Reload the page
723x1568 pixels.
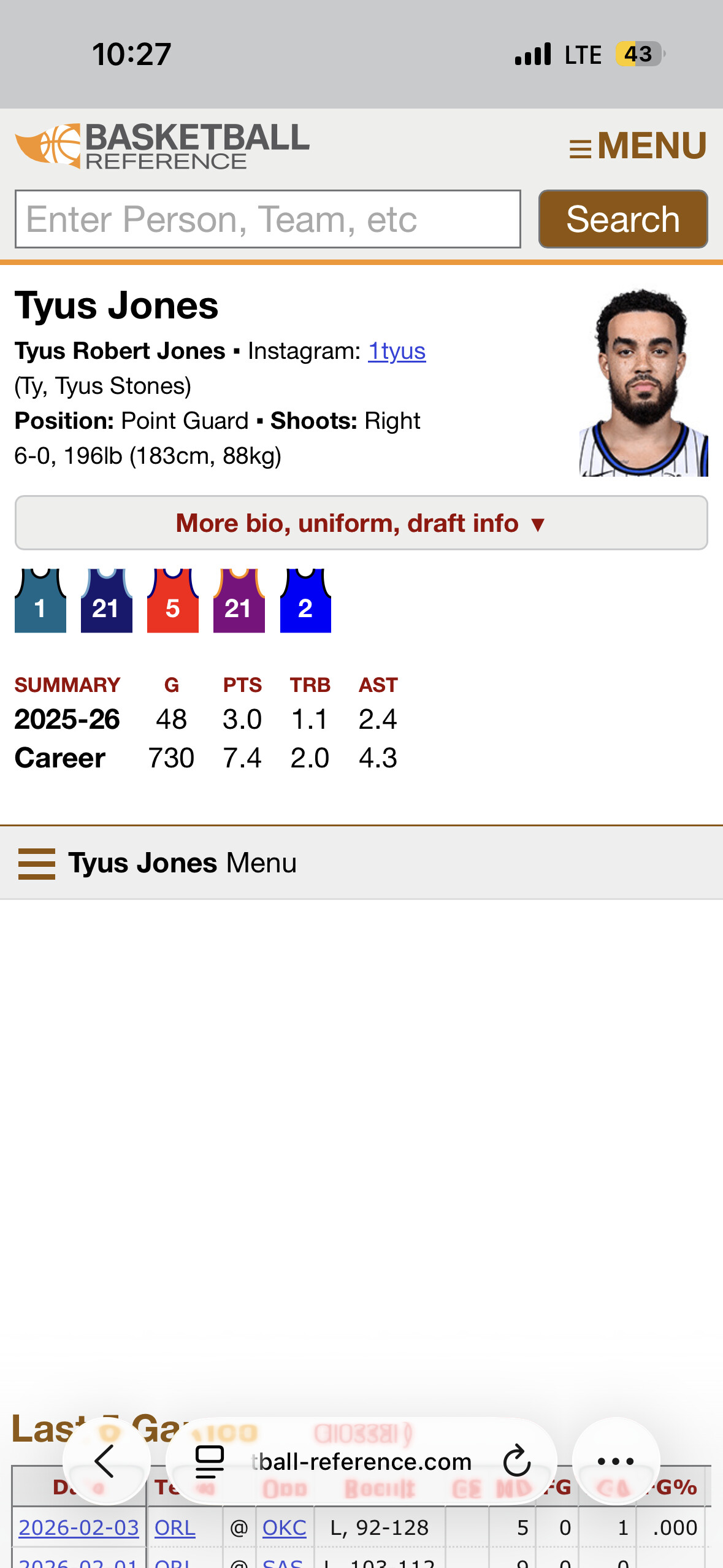[x=516, y=1461]
